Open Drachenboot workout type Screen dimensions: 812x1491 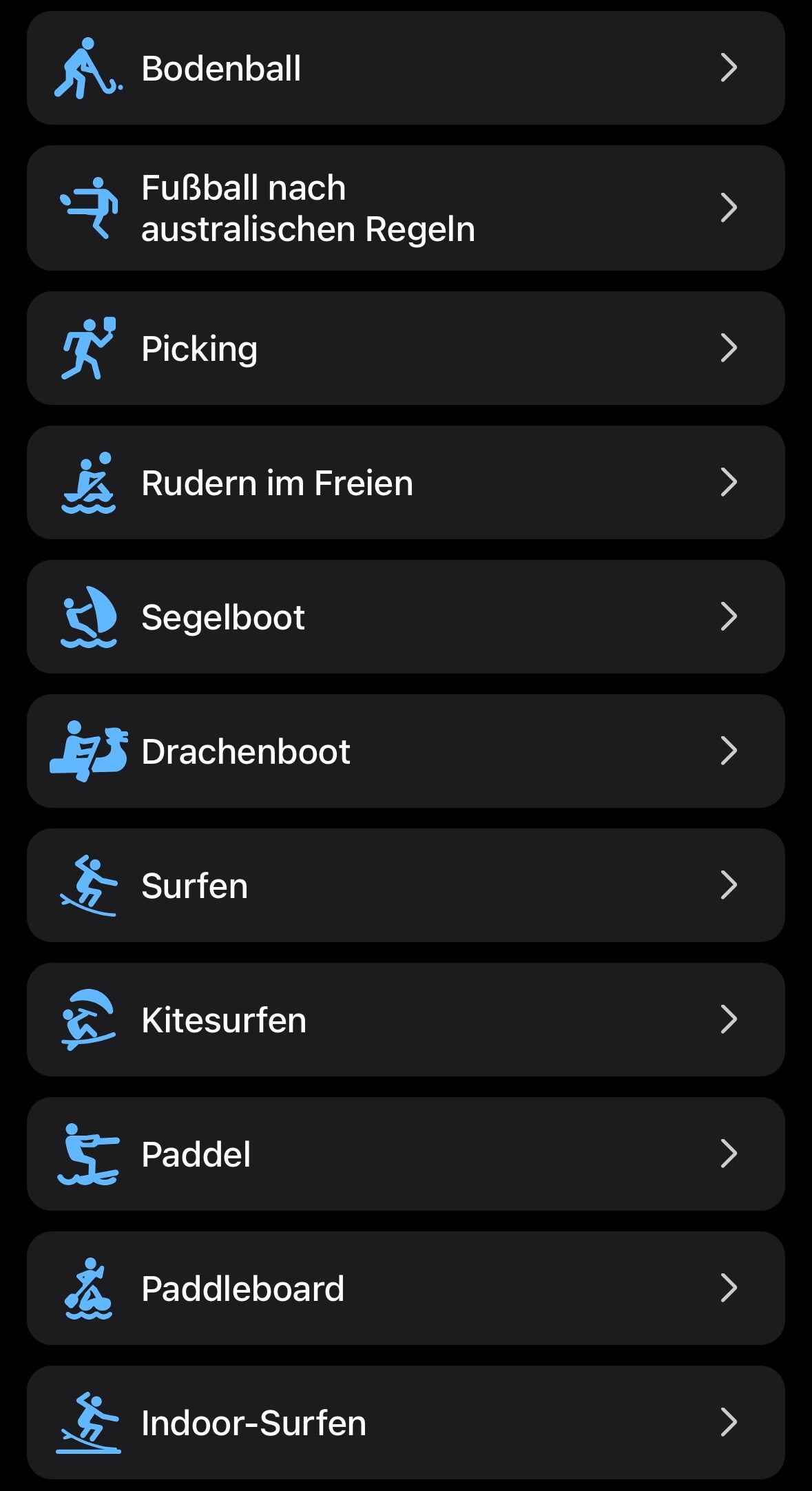point(406,751)
